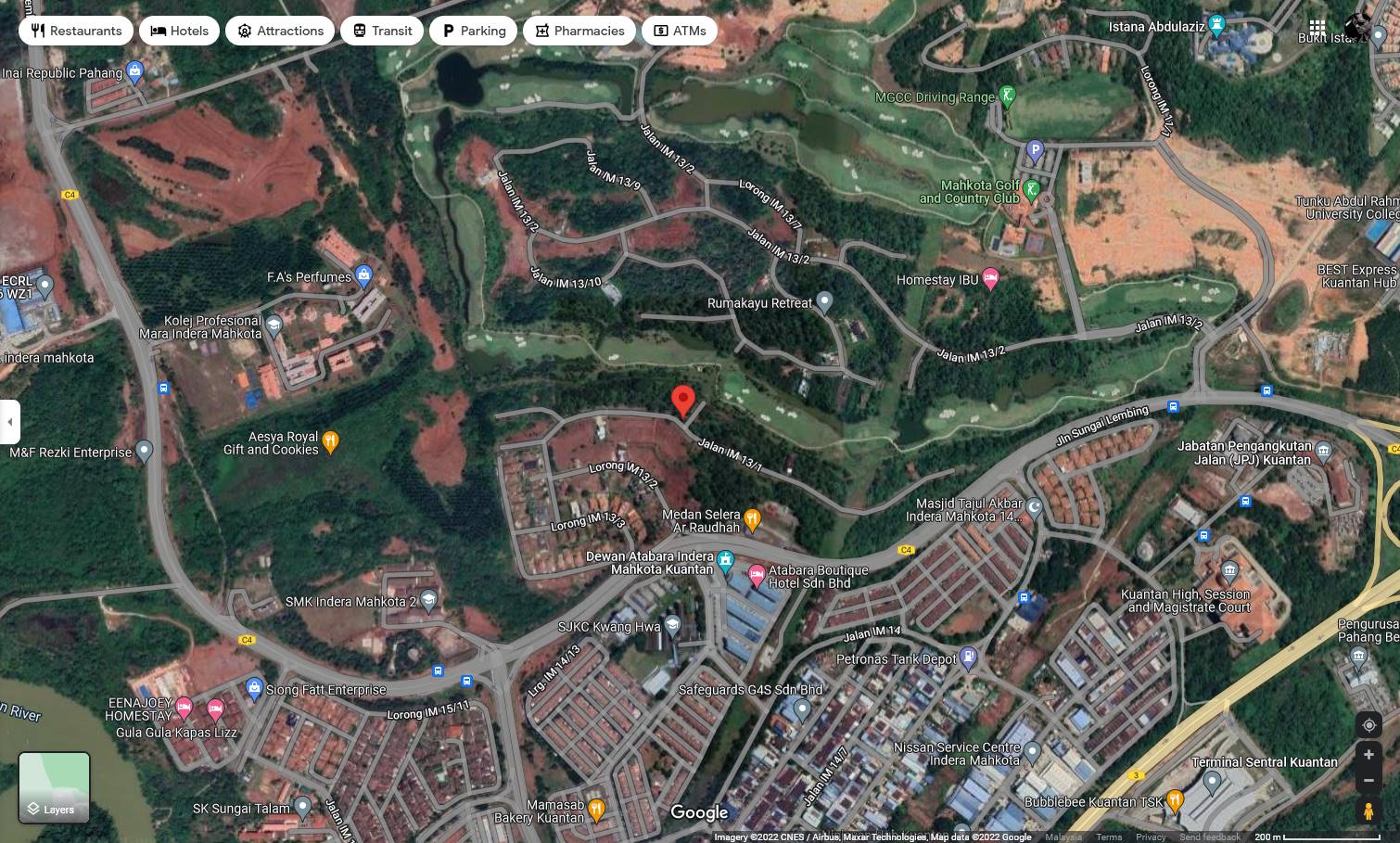This screenshot has width=1400, height=843.
Task: Zoom in on the map
Action: tap(1368, 754)
